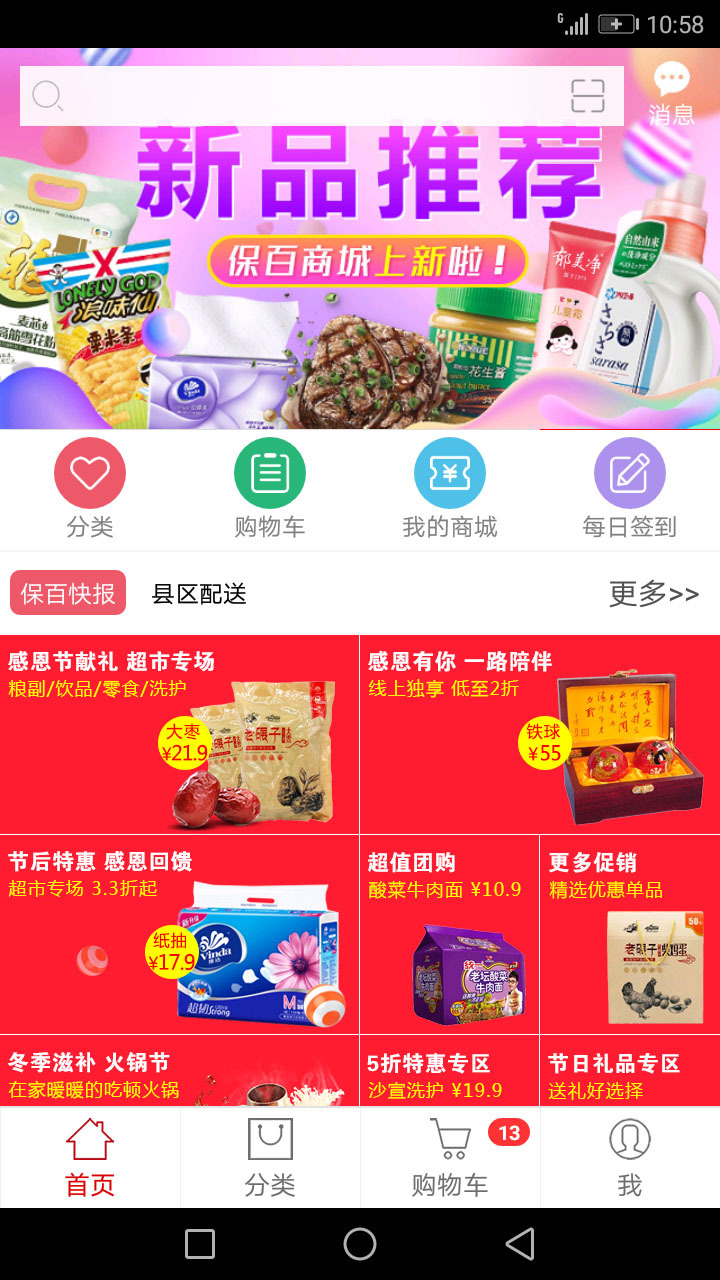Image resolution: width=720 pixels, height=1280 pixels.
Task: Open 超值团购 group buy card
Action: (449, 934)
